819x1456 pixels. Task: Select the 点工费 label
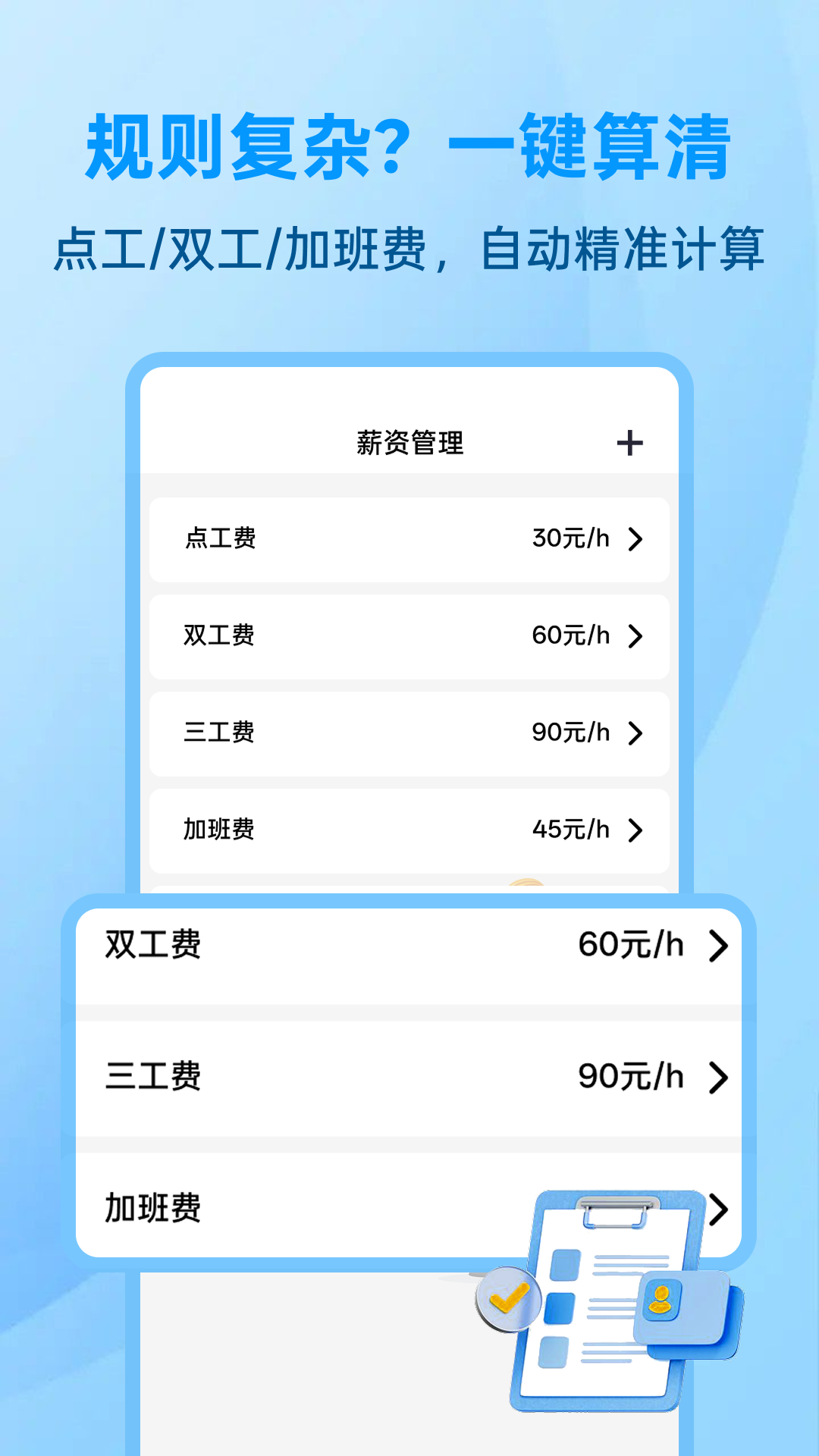218,540
